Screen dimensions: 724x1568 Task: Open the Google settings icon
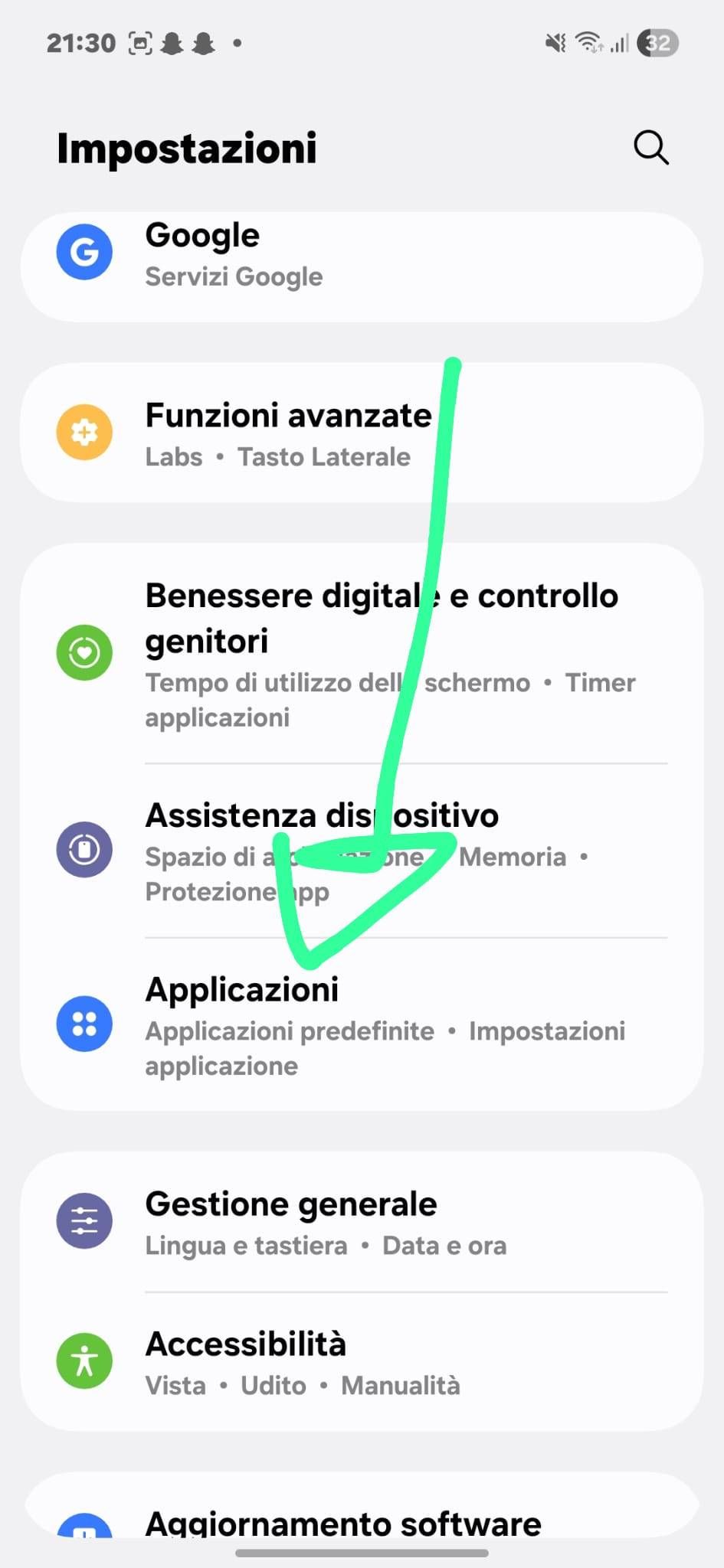pyautogui.click(x=84, y=252)
